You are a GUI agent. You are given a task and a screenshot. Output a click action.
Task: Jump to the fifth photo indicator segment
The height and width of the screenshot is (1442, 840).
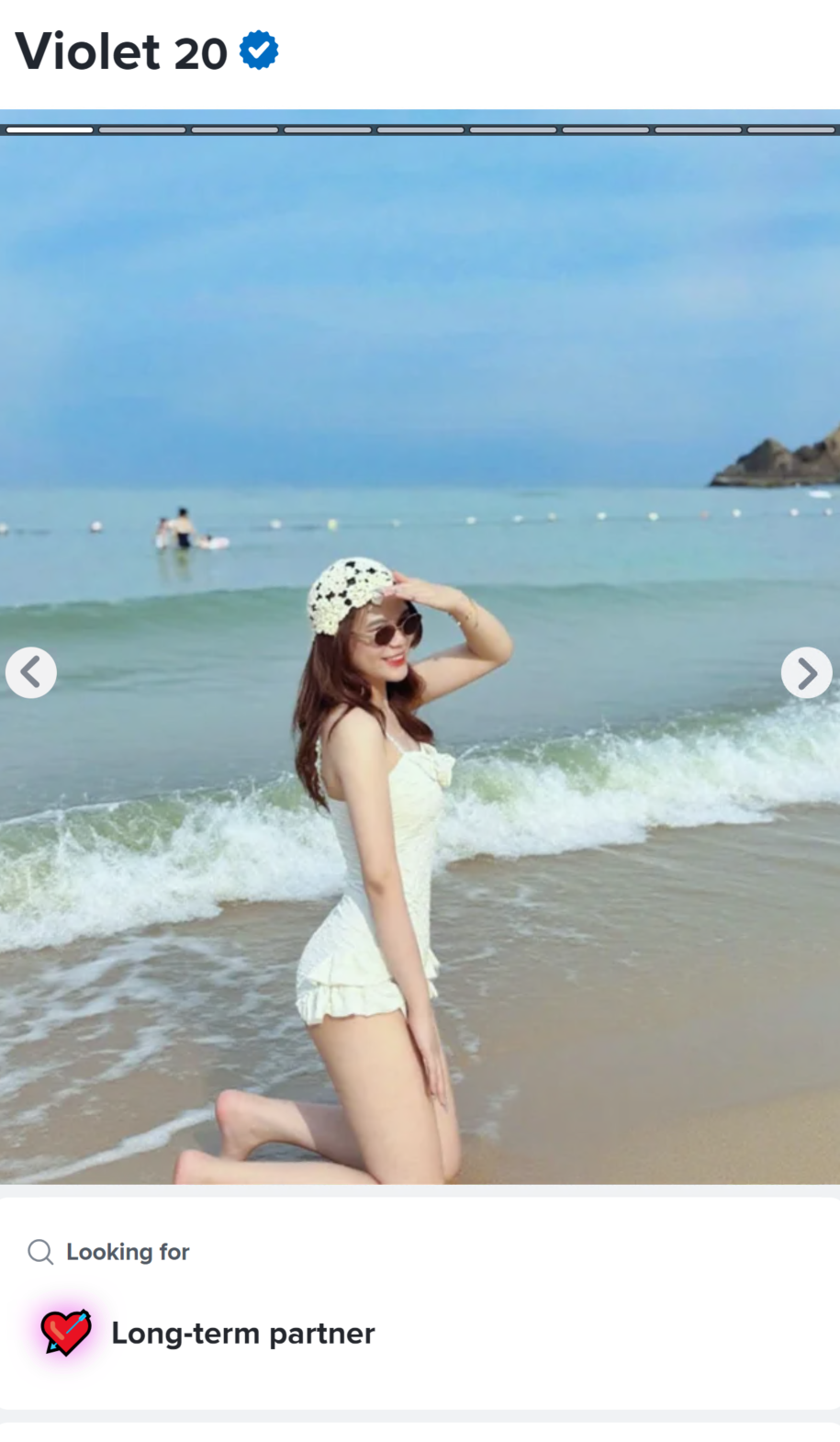point(420,130)
